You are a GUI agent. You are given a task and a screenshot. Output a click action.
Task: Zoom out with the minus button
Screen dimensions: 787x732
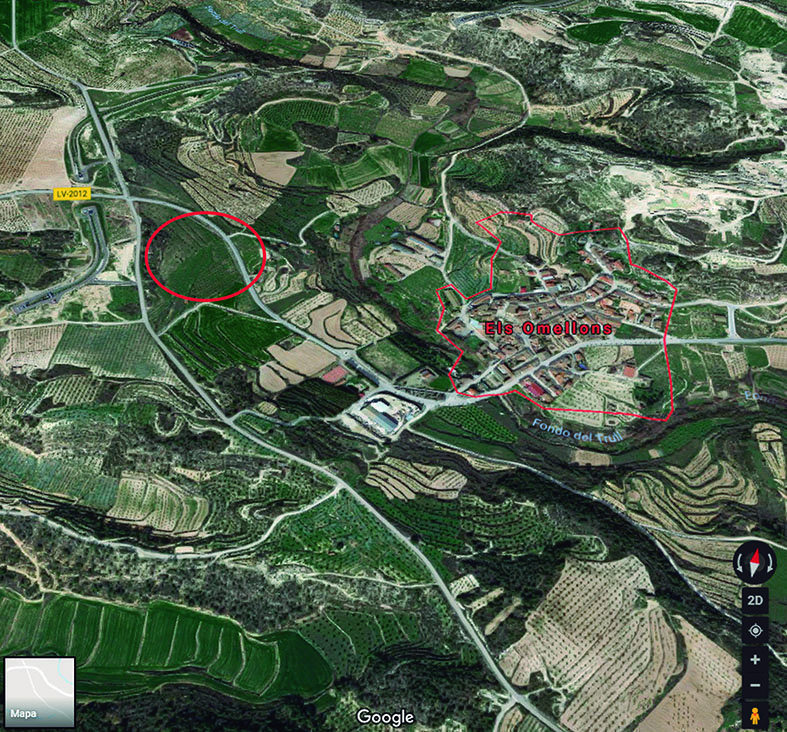point(755,686)
